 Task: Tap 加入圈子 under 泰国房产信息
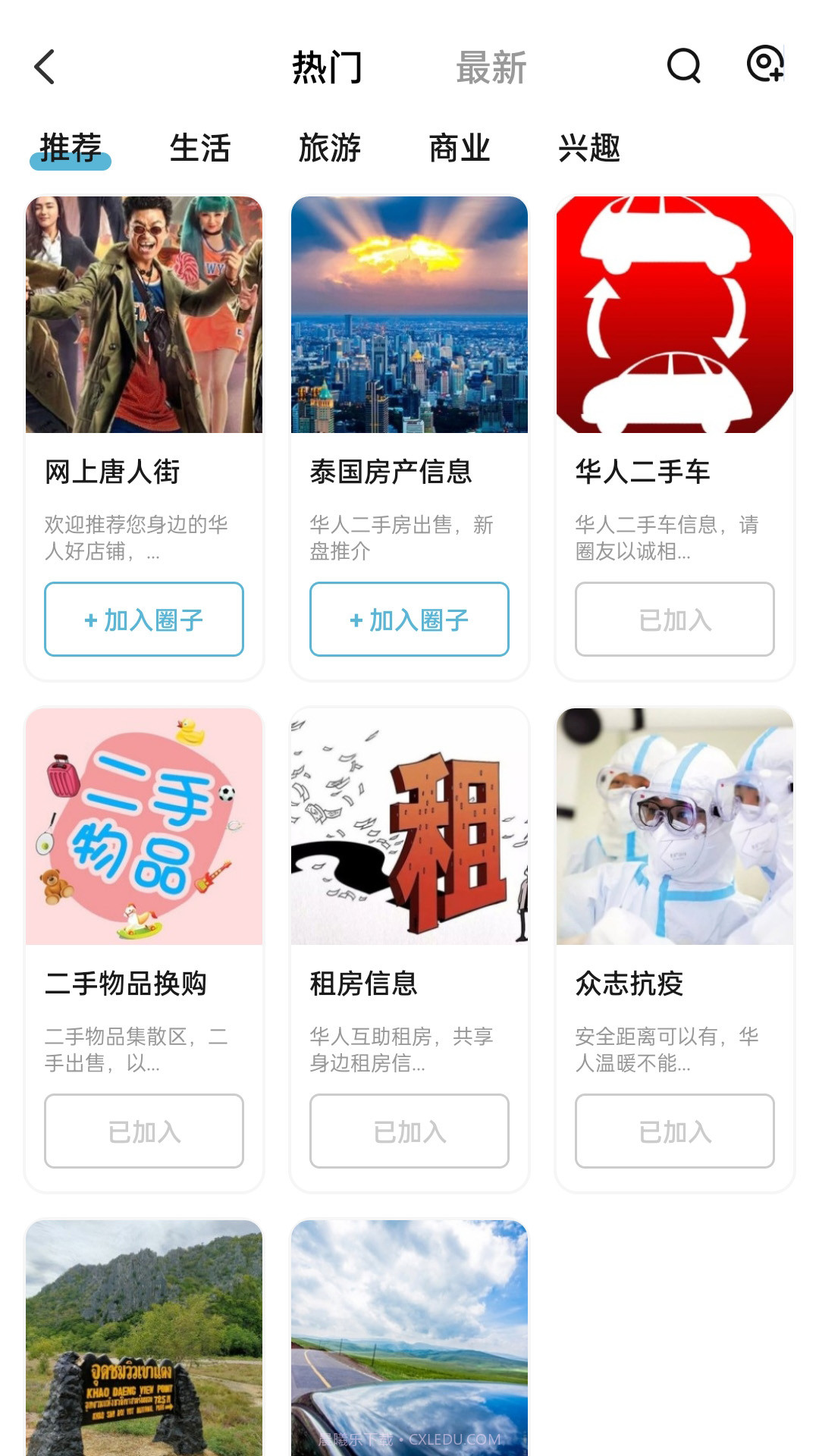click(409, 620)
